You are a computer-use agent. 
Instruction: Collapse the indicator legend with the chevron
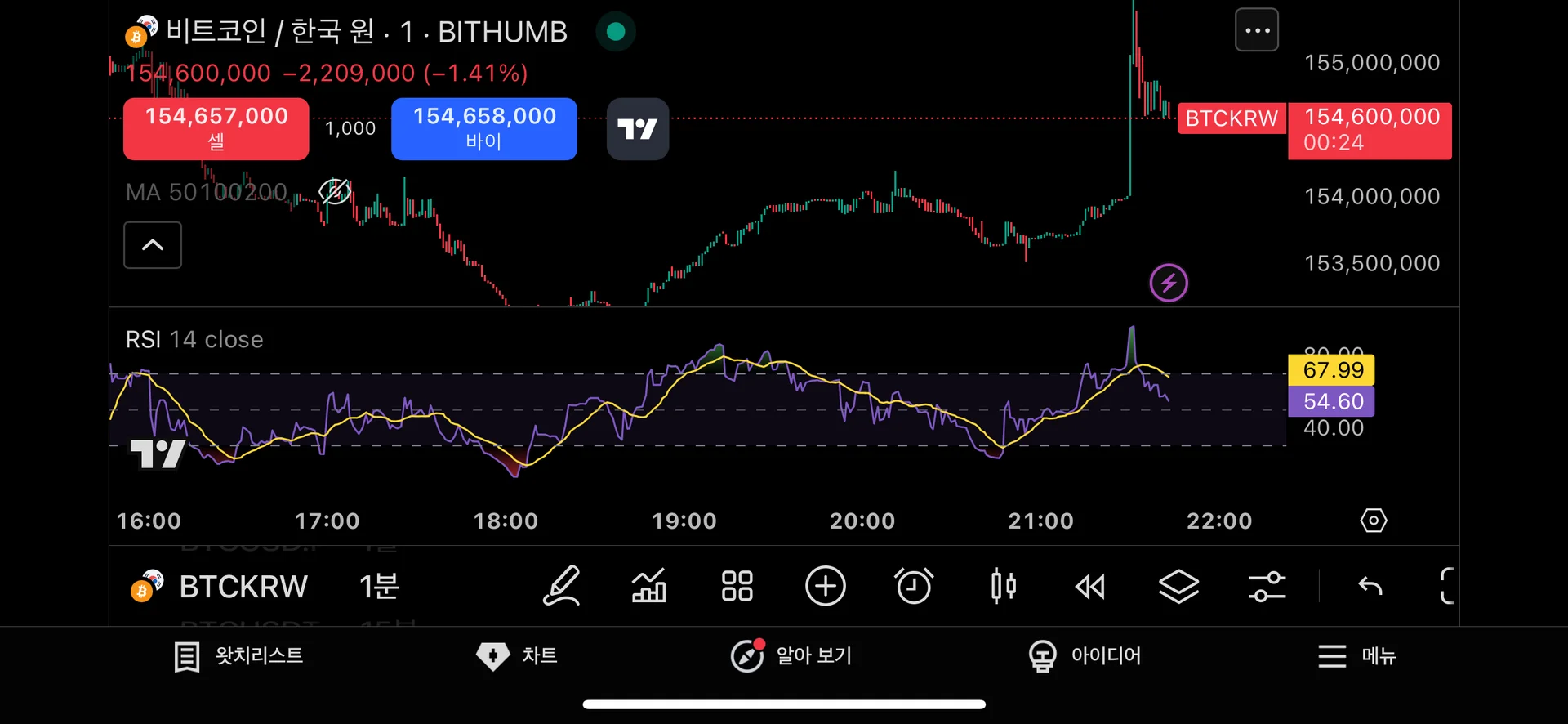(153, 244)
